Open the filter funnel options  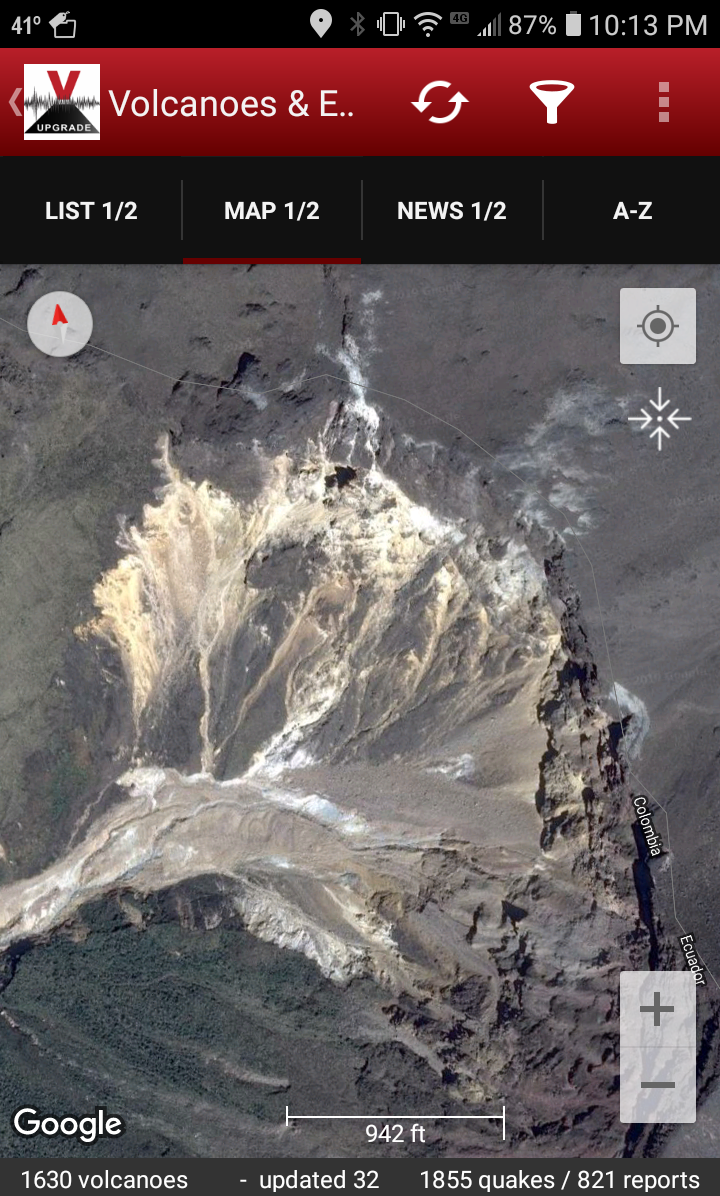551,102
